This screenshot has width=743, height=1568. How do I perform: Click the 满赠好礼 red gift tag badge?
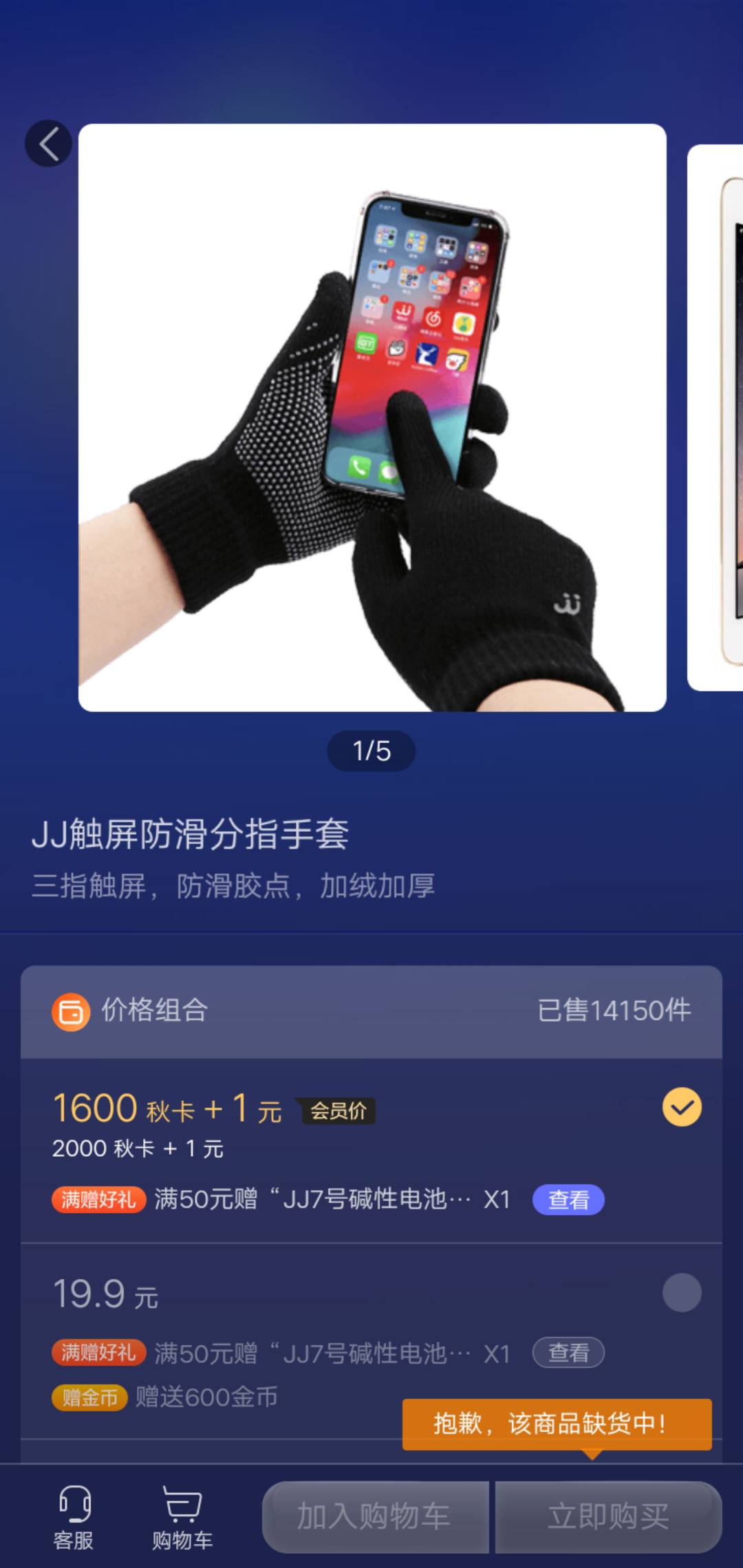98,1198
